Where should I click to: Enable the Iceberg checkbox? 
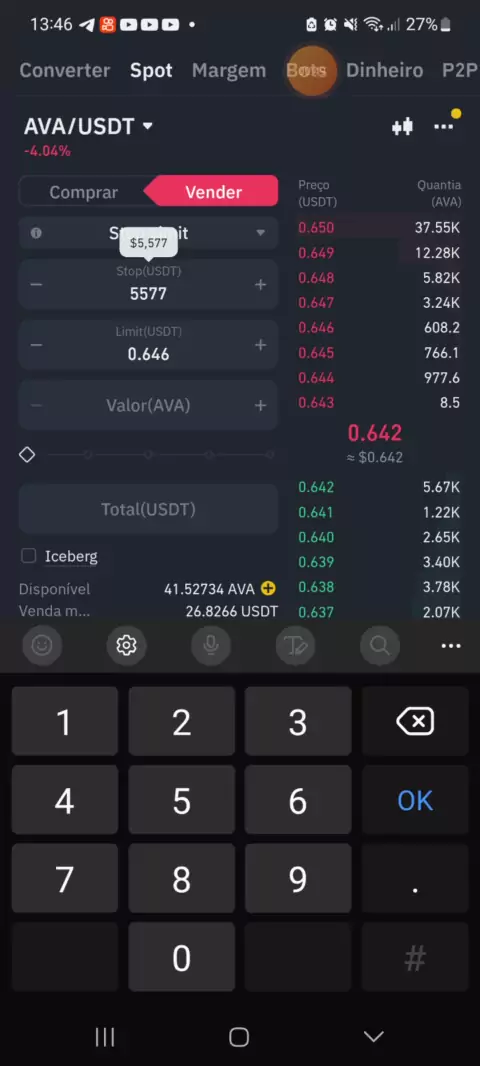coord(29,556)
